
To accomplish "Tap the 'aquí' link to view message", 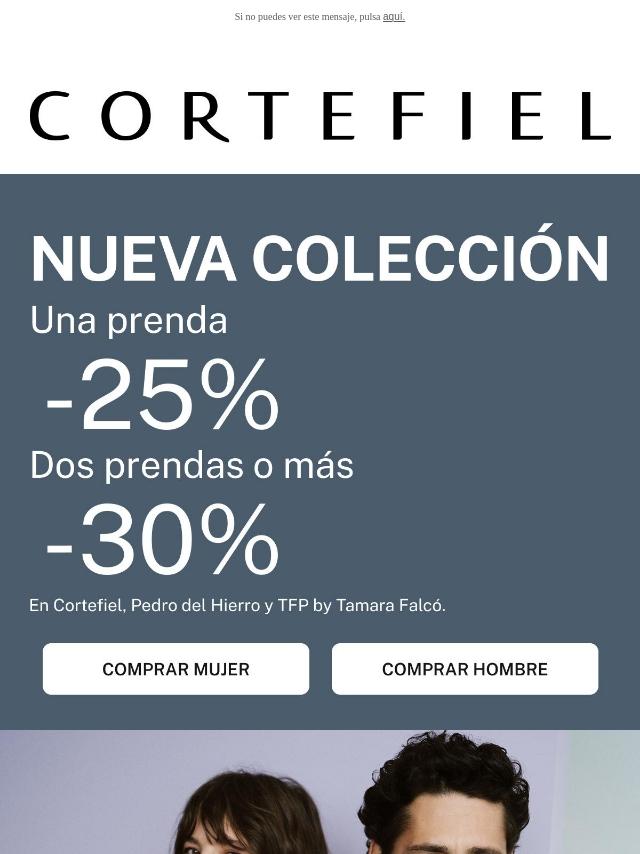I will point(393,17).
